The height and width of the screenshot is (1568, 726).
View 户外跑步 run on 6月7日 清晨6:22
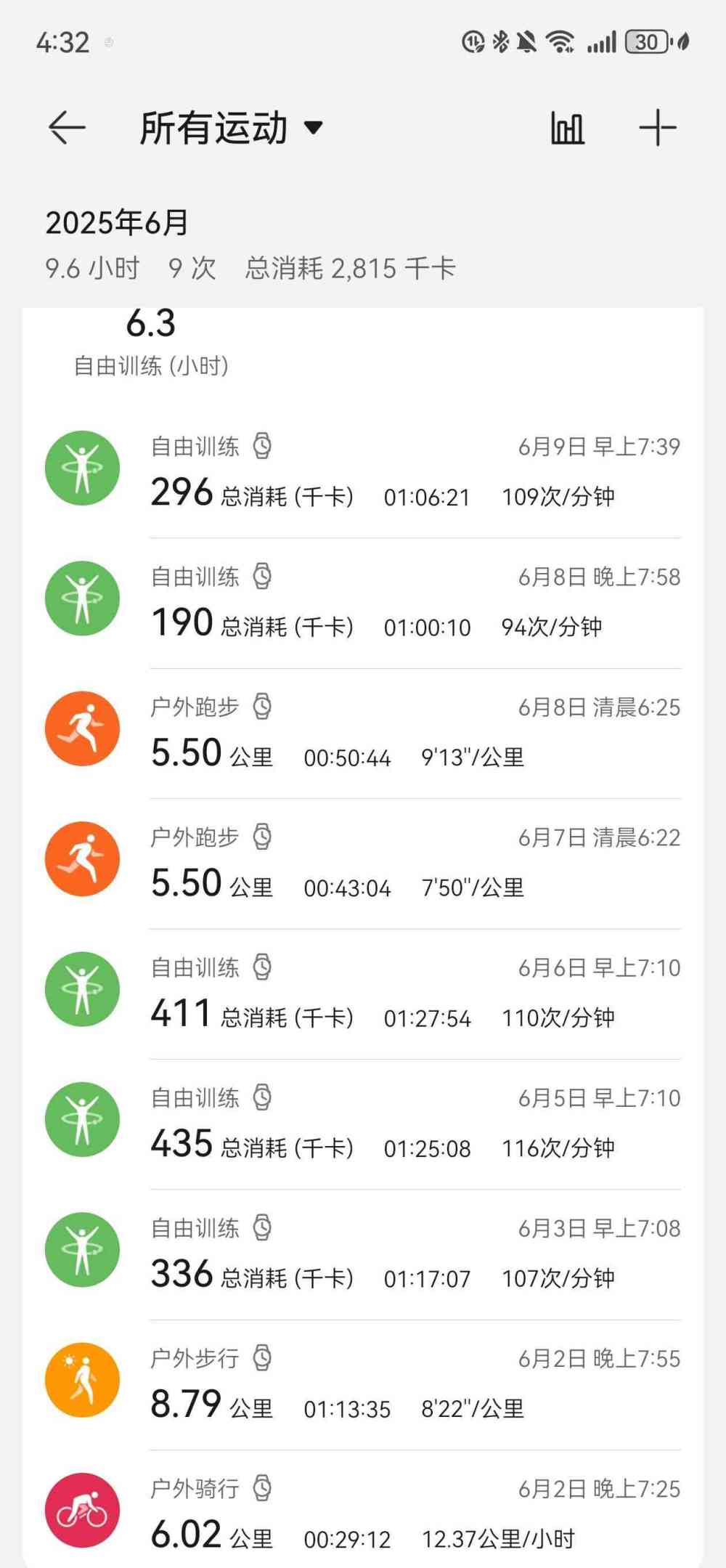coord(363,863)
